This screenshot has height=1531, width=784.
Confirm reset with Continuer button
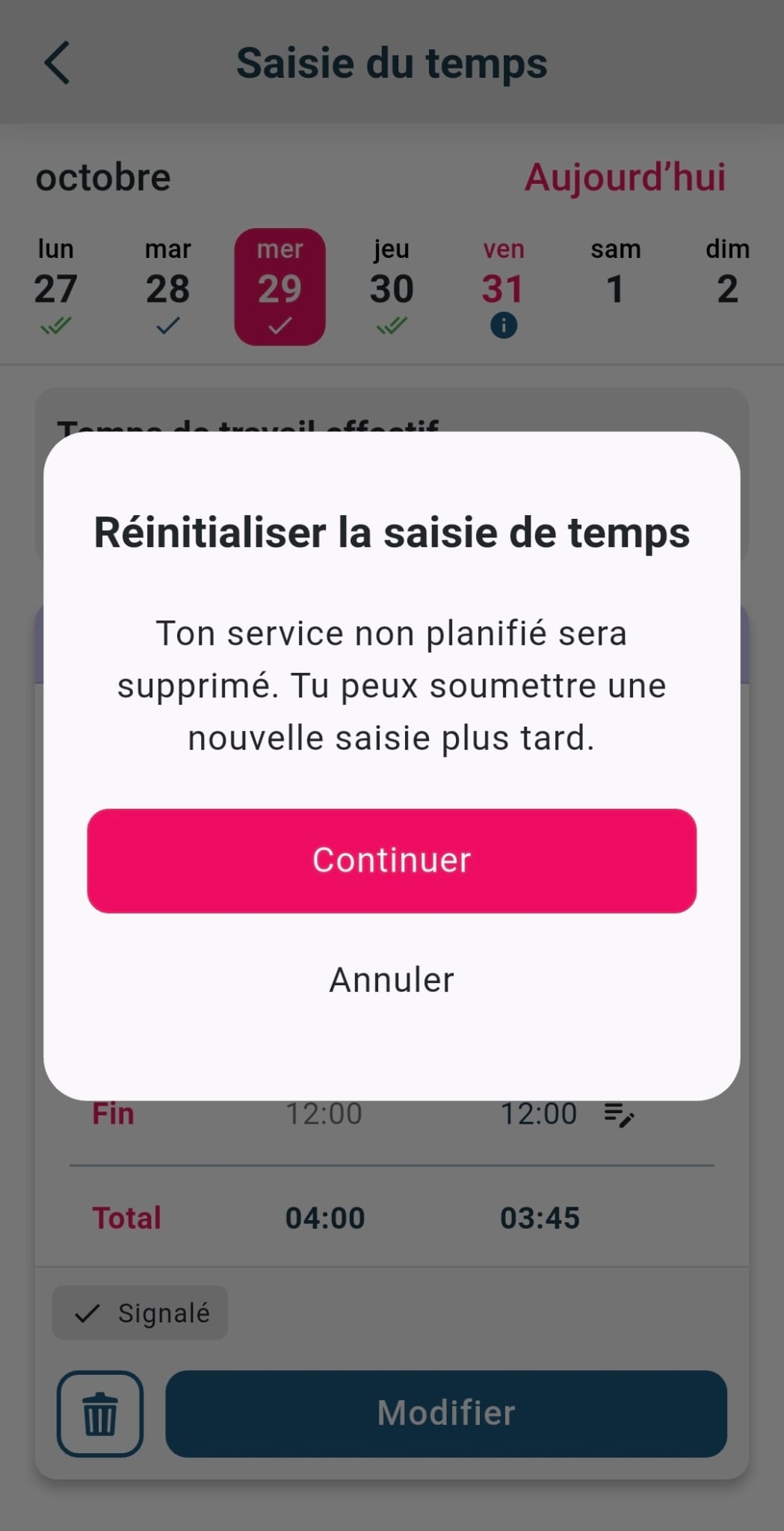pos(392,860)
